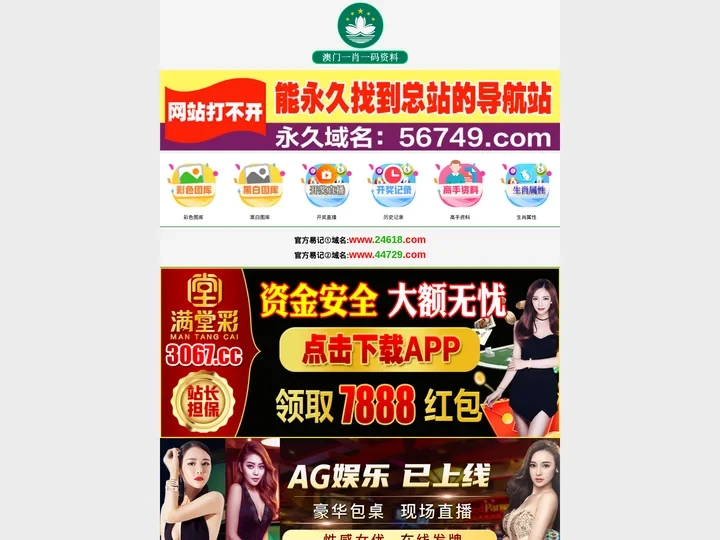Open the 彩色图库 color gallery icon
Screen dimensions: 720x540
[192, 186]
